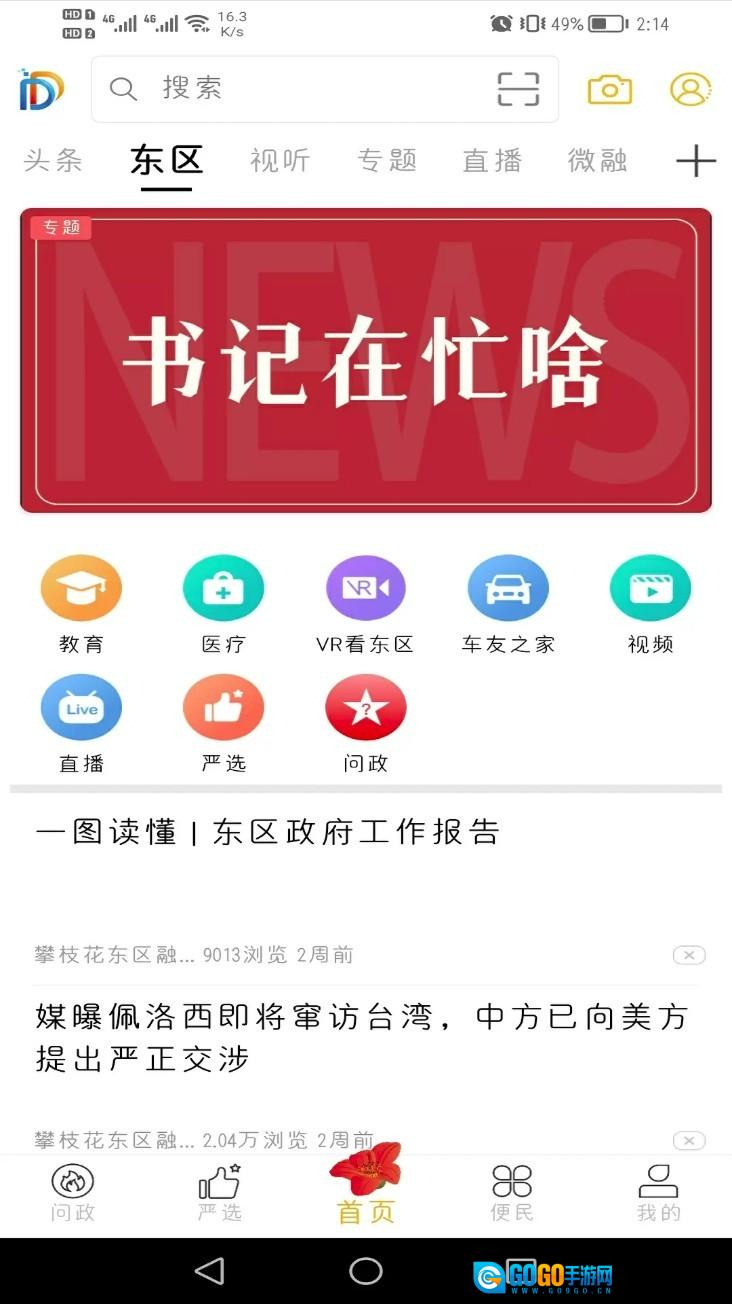Screen dimensions: 732x1304
Task: Go to the 我的 bottom tab
Action: coord(658,1193)
